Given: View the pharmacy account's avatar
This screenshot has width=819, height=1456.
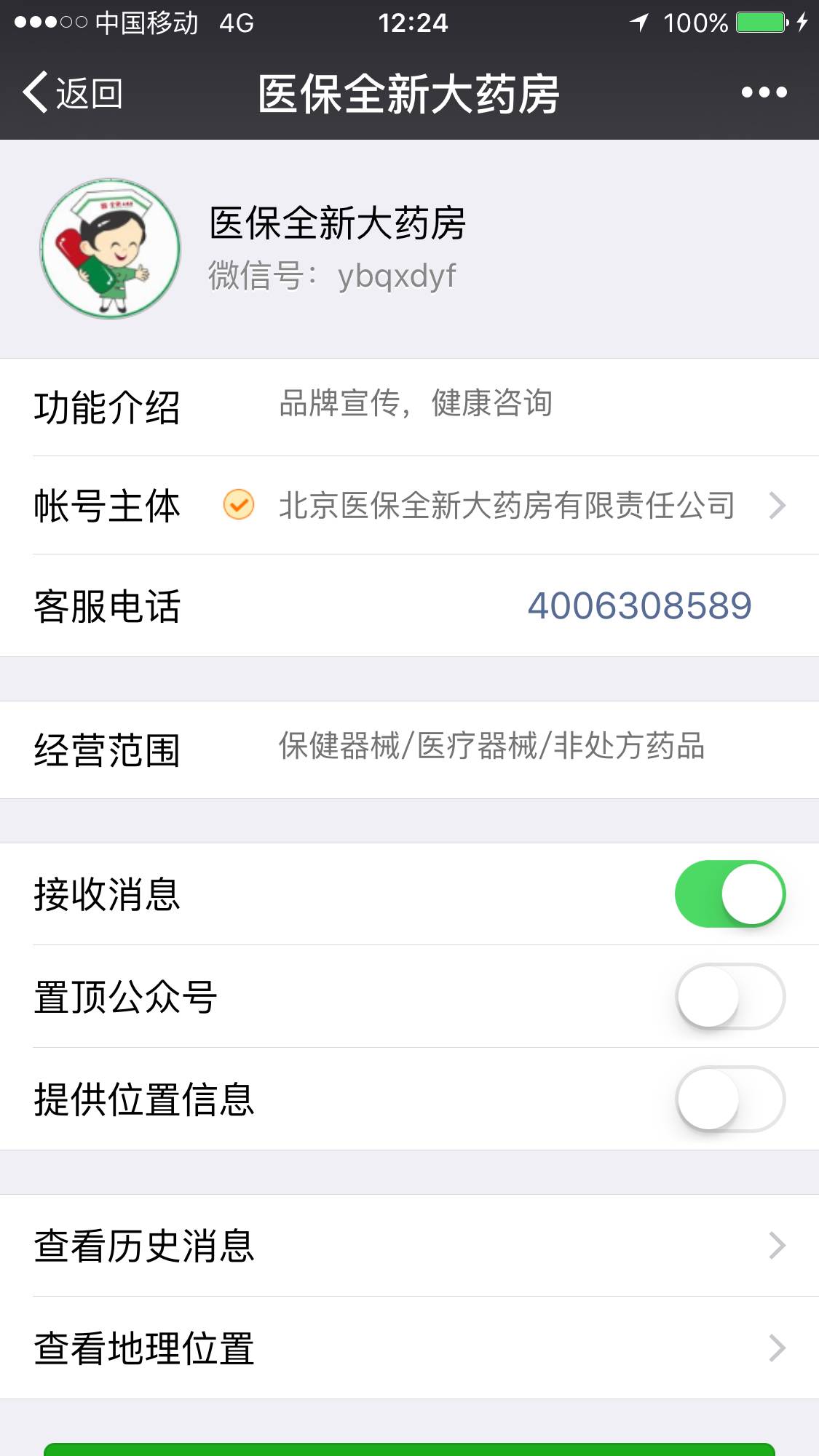Looking at the screenshot, I should pos(110,249).
